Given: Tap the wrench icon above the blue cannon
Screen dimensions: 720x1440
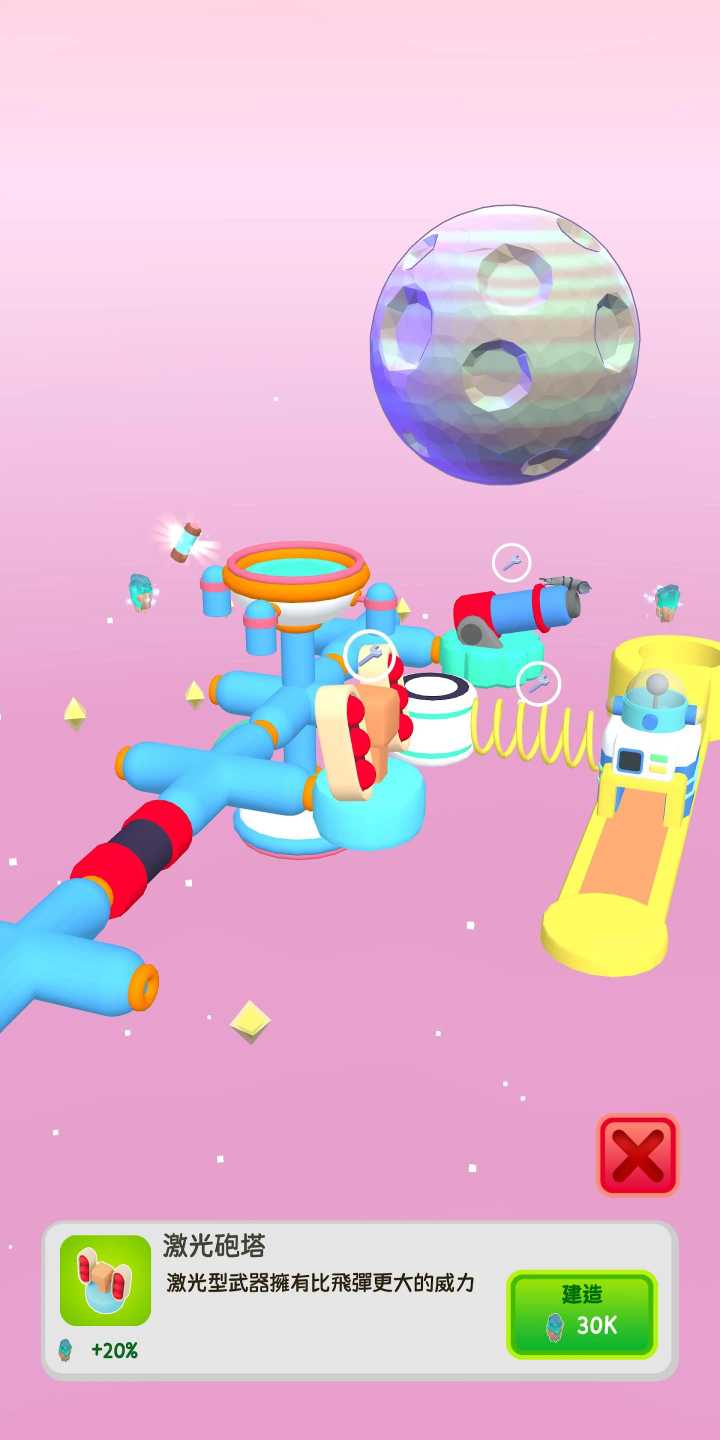Looking at the screenshot, I should coord(511,563).
